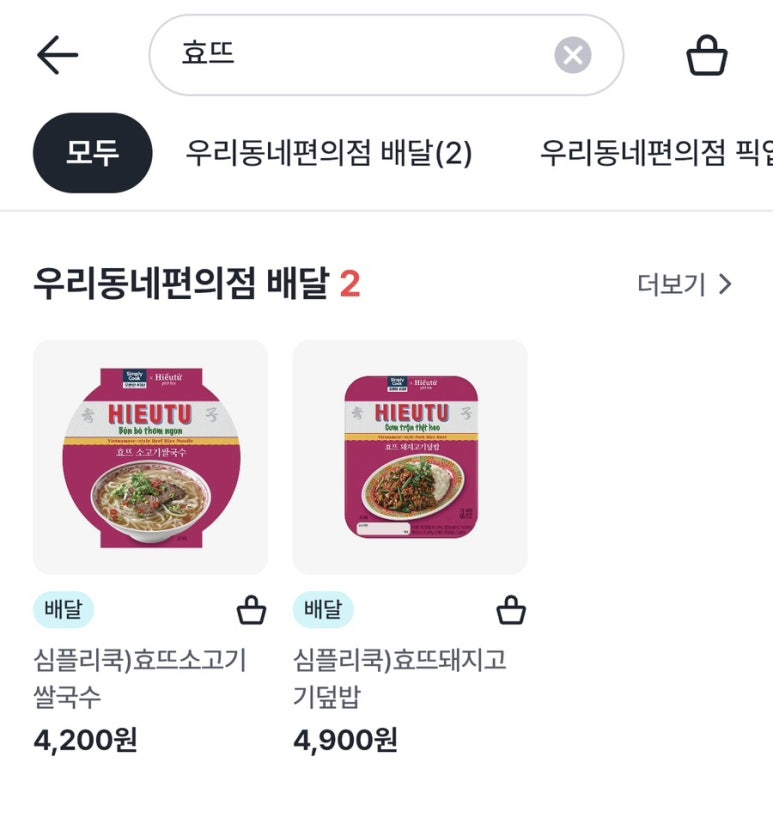Open the shopping basket in the header
The height and width of the screenshot is (818, 773).
tap(707, 55)
